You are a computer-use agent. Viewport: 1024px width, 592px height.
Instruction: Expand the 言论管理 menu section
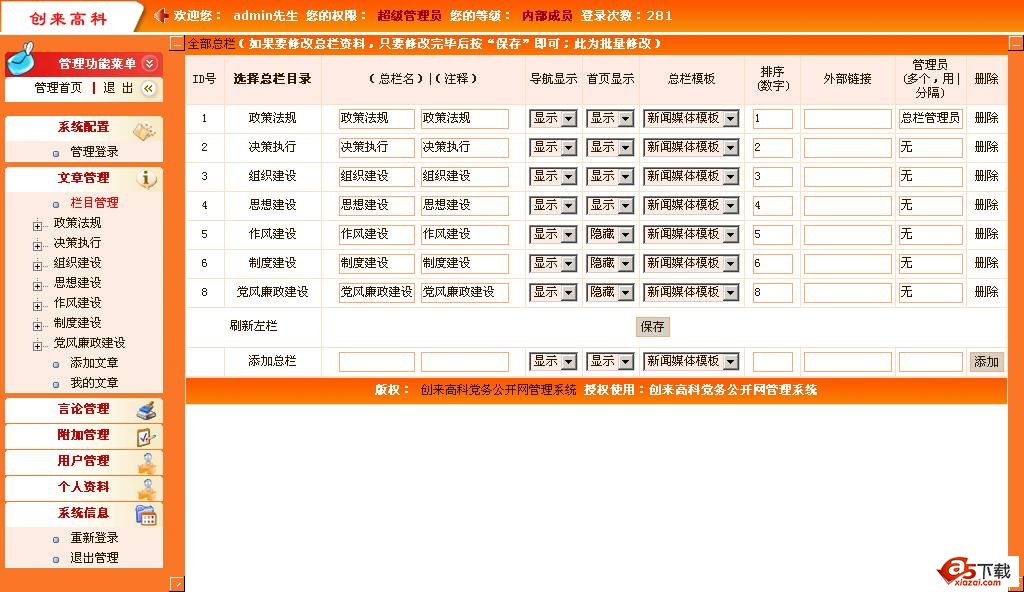(x=83, y=409)
